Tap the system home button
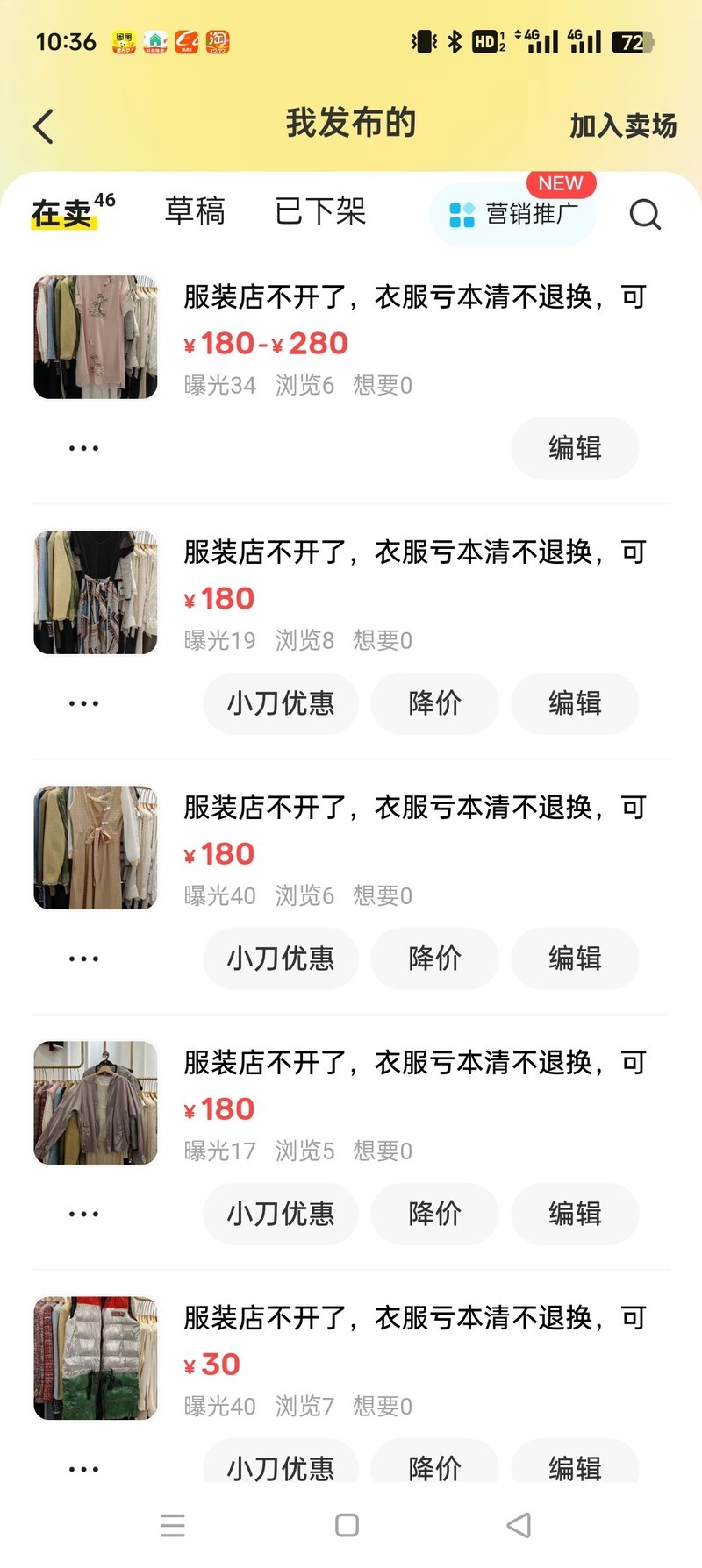Viewport: 702px width, 1568px height. [x=347, y=1525]
